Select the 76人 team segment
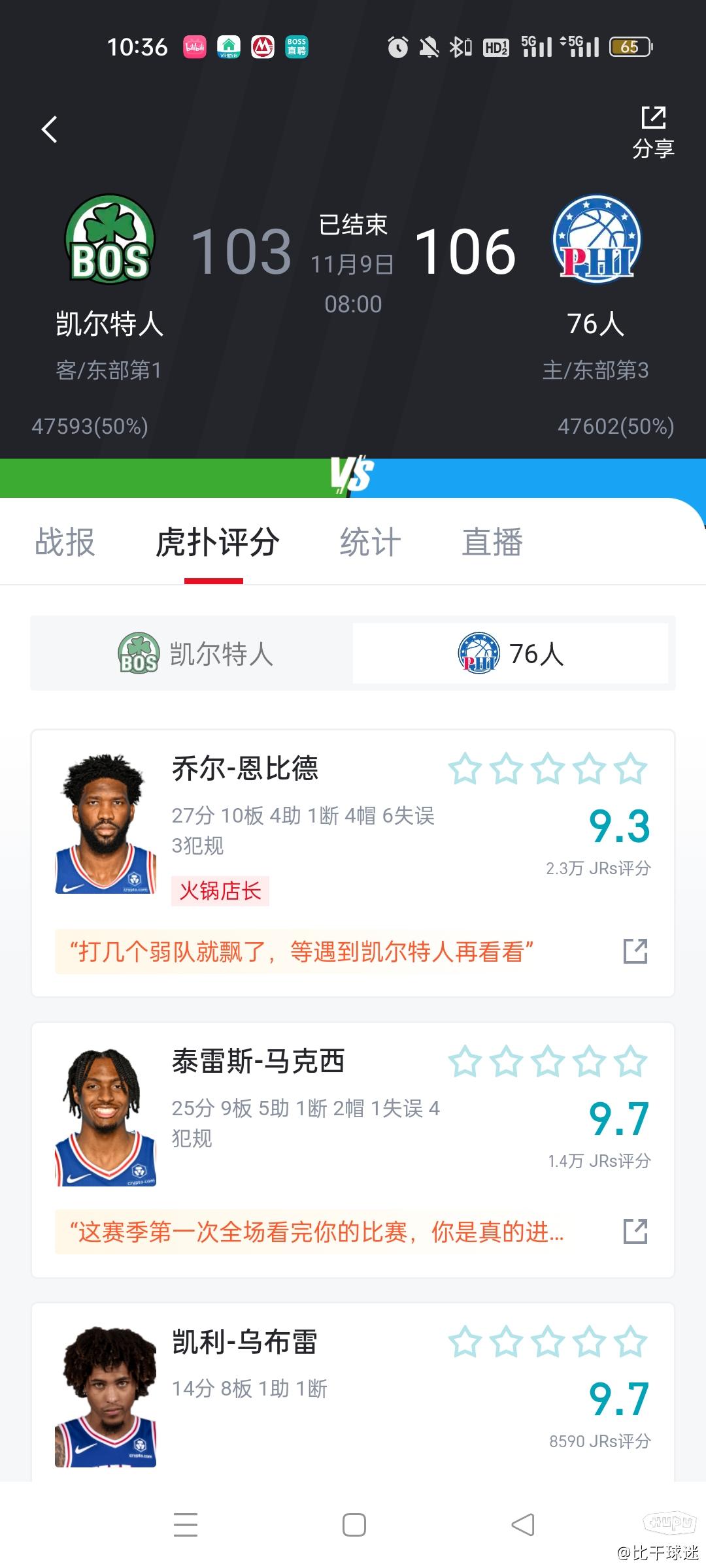This screenshot has width=706, height=1568. point(511,653)
